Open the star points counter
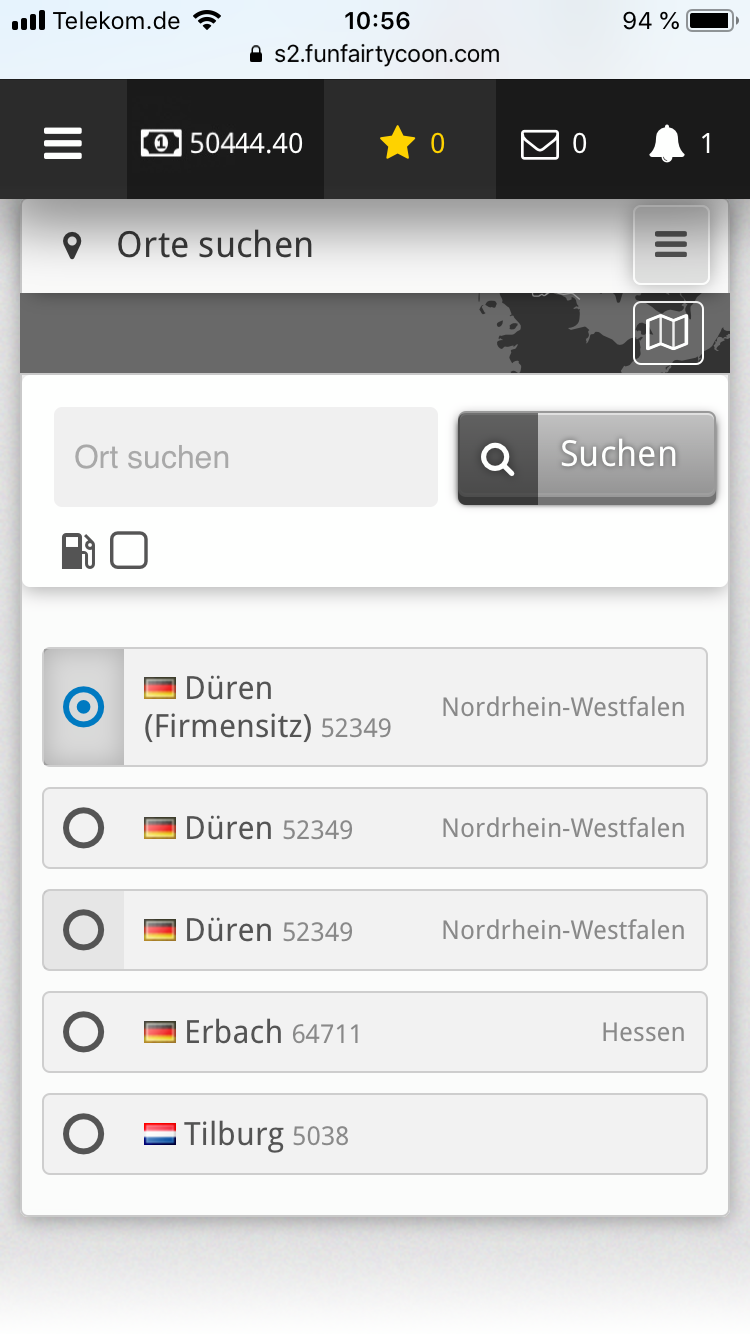 coord(411,144)
